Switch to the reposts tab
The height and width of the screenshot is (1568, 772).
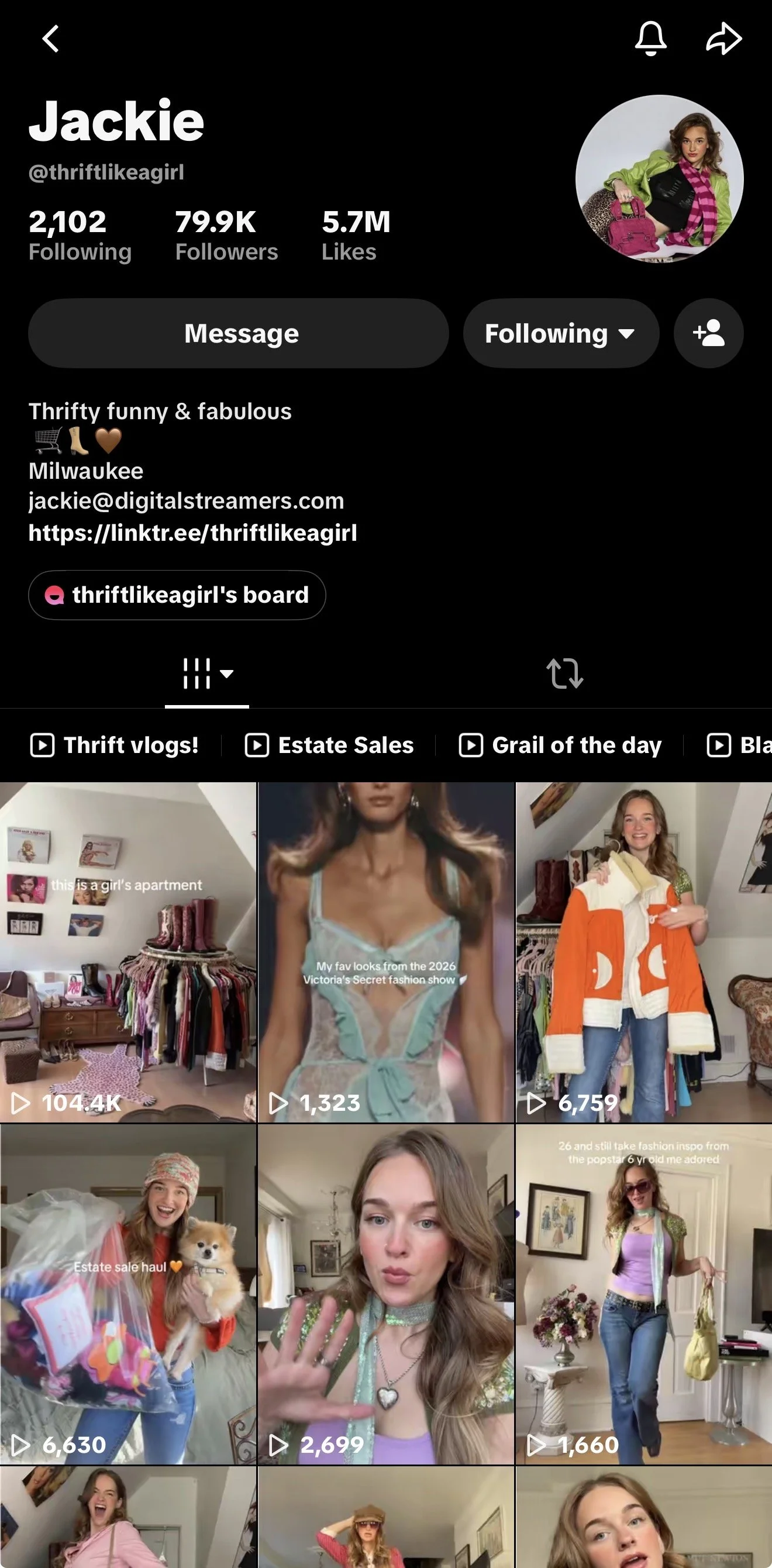pos(564,674)
